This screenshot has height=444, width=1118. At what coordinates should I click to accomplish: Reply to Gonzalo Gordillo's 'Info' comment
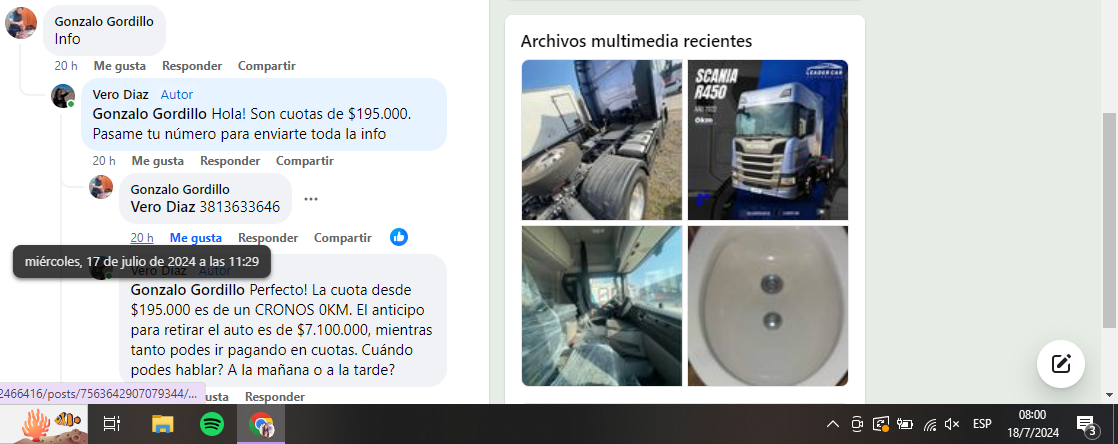click(x=191, y=66)
